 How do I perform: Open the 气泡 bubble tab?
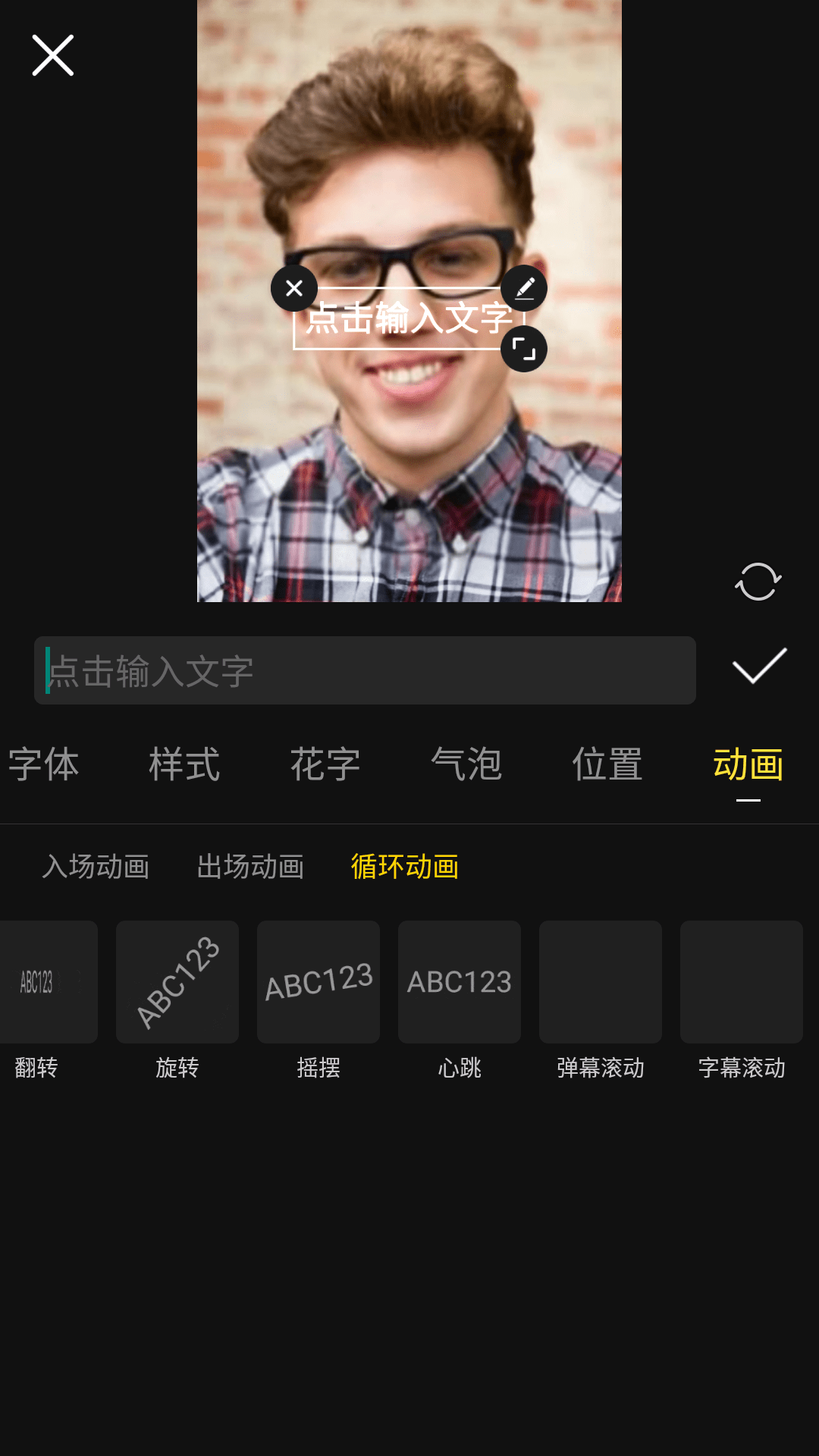click(467, 766)
